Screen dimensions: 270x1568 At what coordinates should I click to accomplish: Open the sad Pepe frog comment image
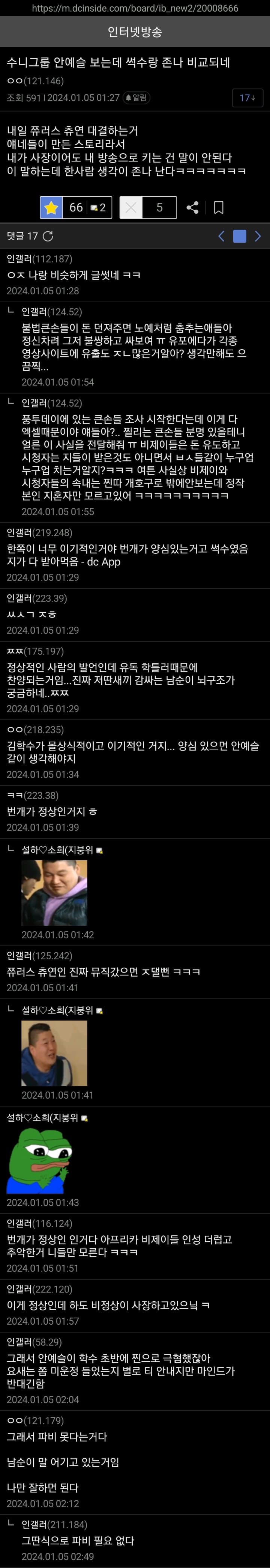(39, 1161)
